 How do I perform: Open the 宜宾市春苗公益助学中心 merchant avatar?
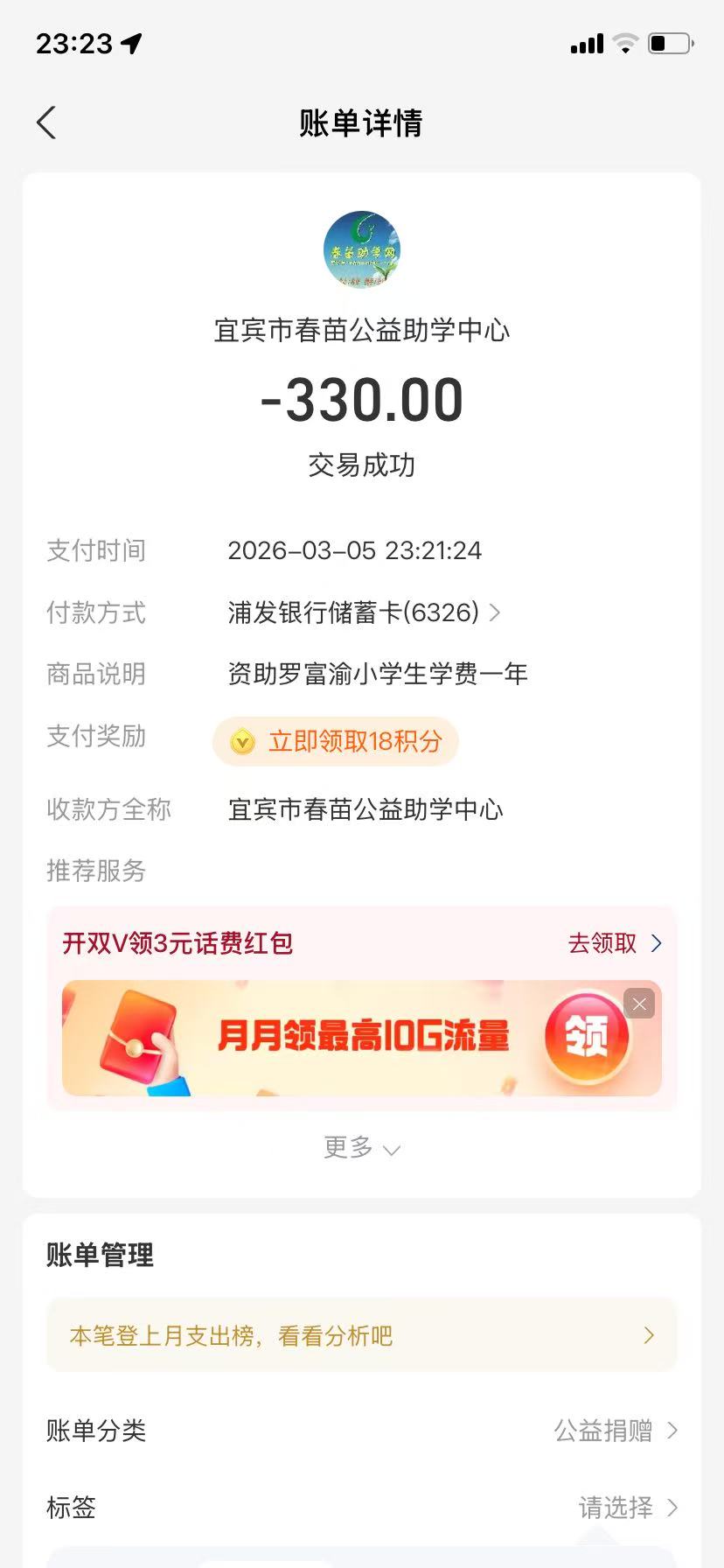(362, 250)
